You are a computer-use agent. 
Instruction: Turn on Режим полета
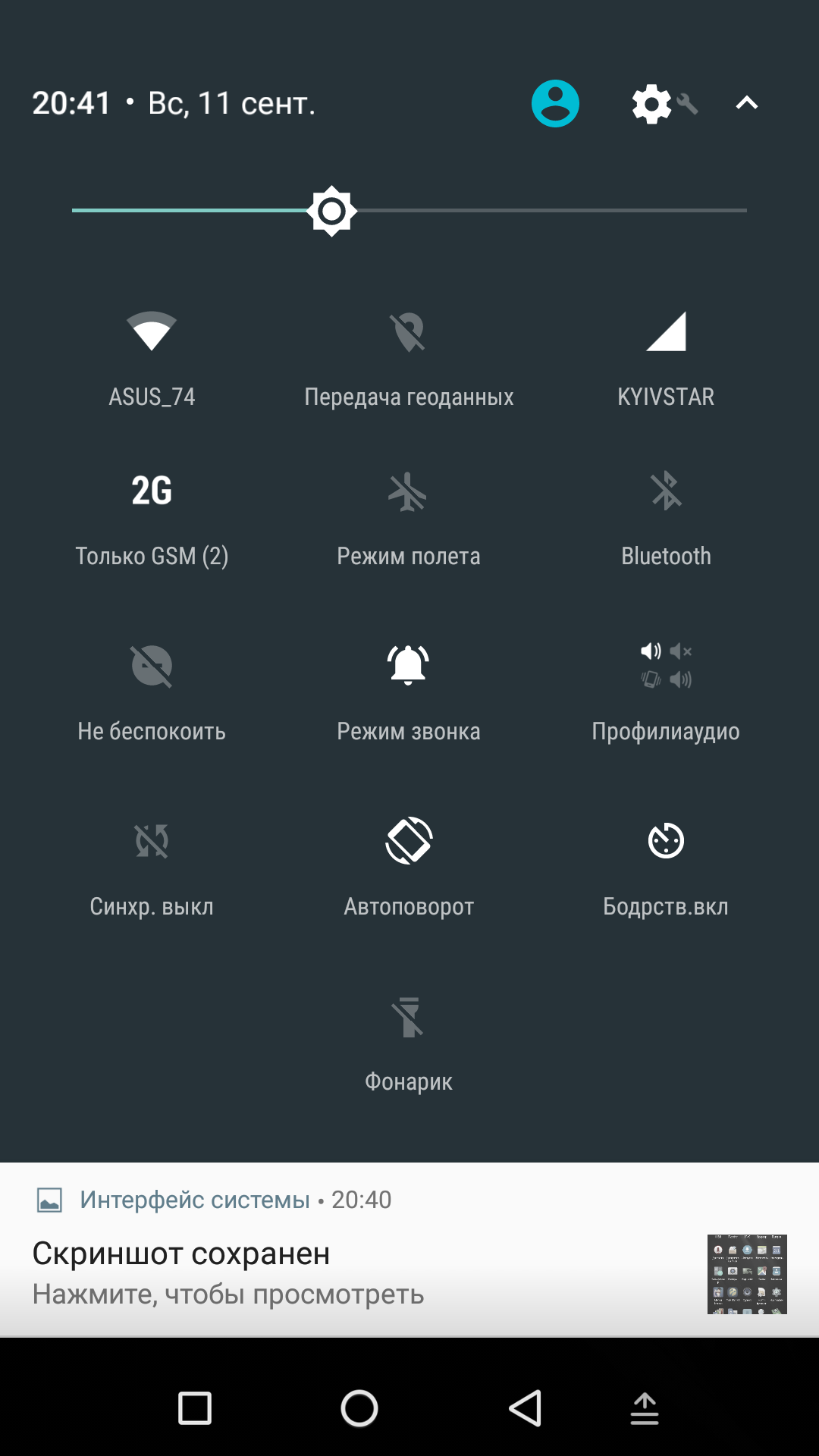point(409,491)
